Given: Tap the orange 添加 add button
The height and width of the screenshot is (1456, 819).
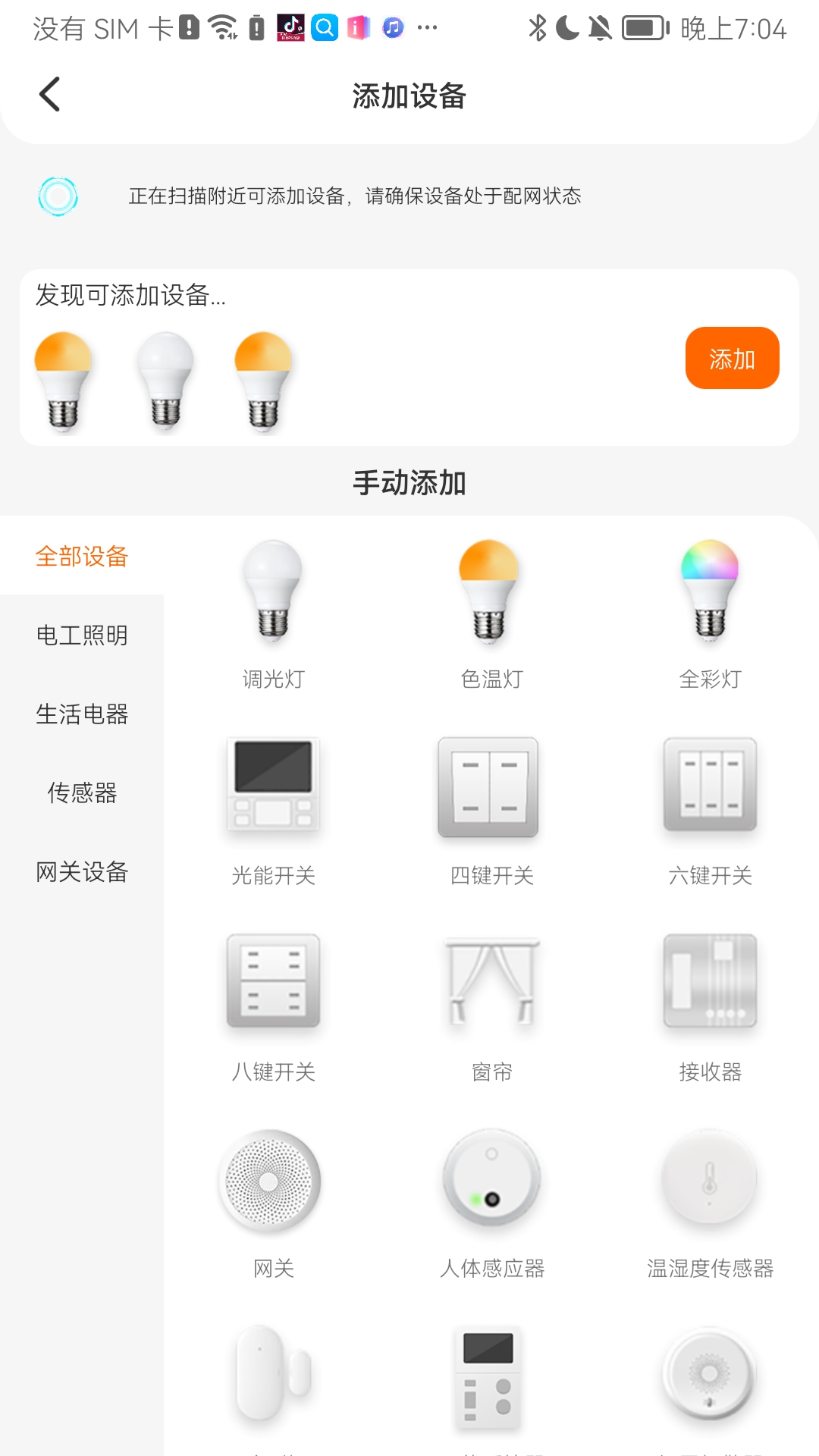Looking at the screenshot, I should tap(731, 357).
